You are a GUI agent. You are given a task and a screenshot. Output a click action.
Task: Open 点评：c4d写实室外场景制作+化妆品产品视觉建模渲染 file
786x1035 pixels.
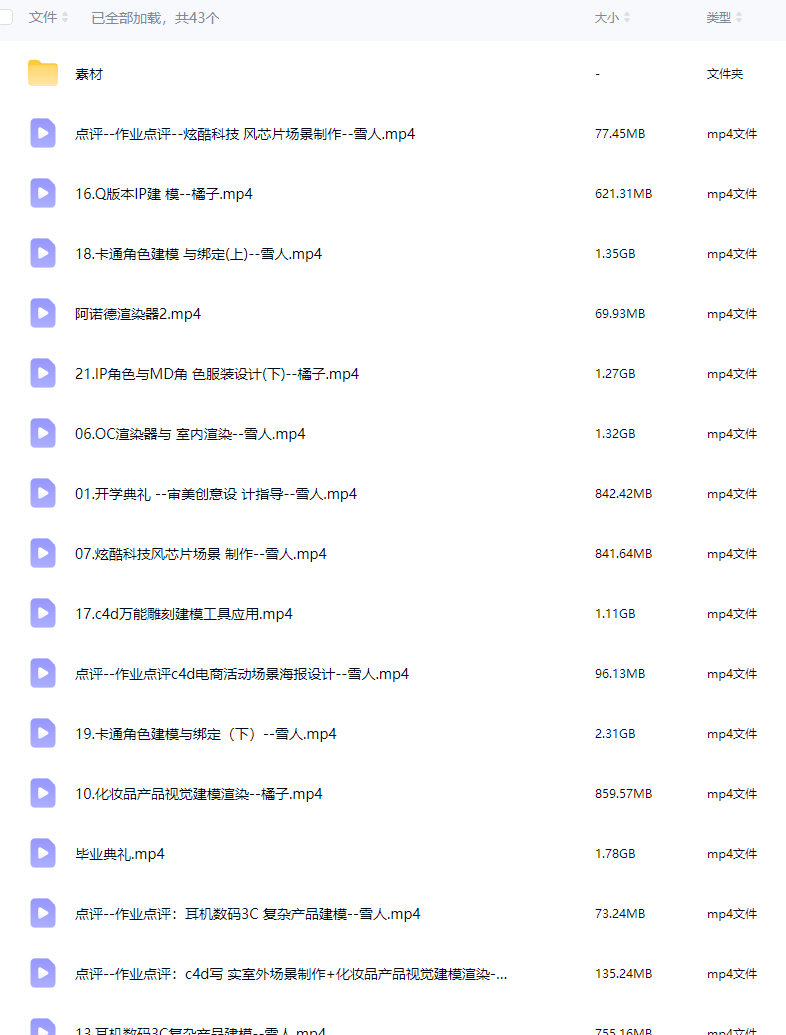coord(290,974)
